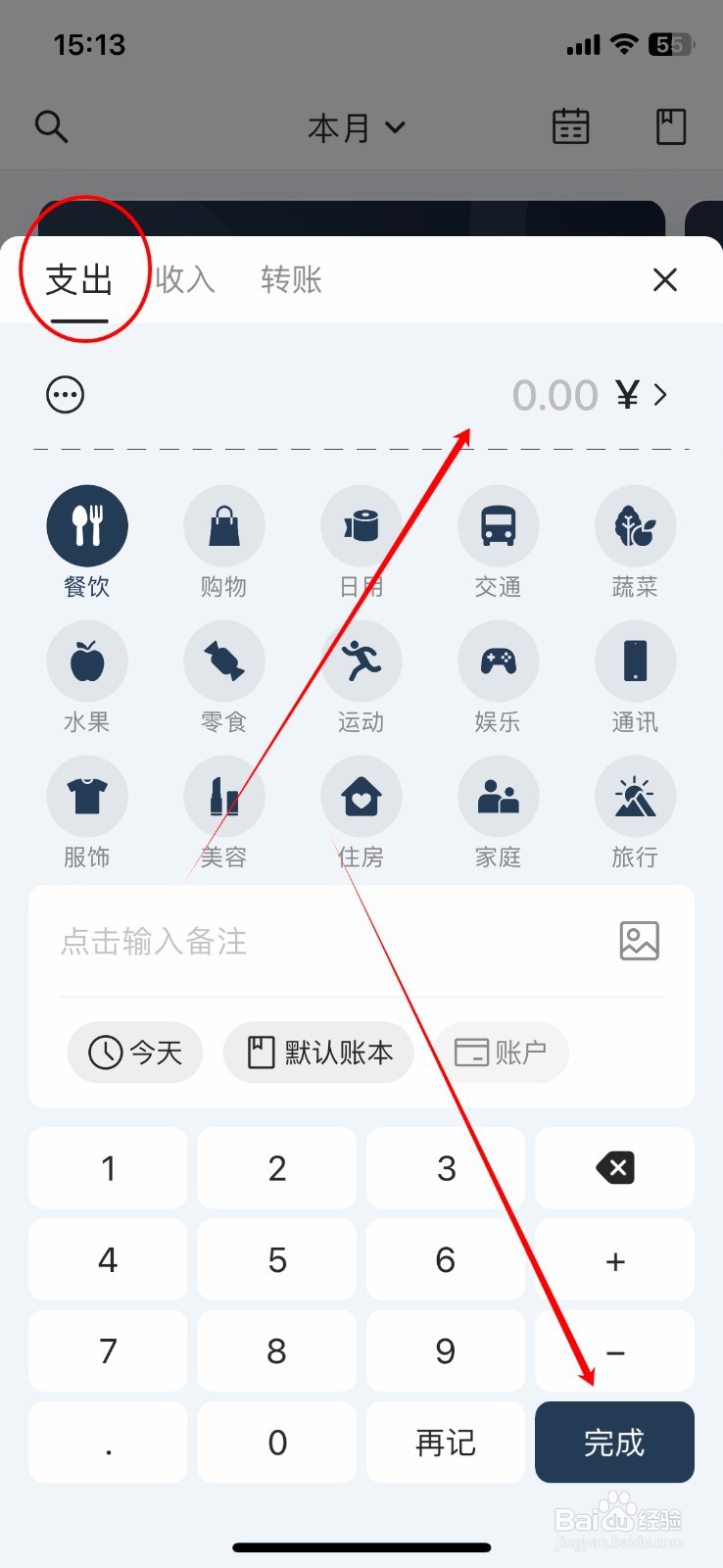Open the 今天 date chip

(134, 1052)
